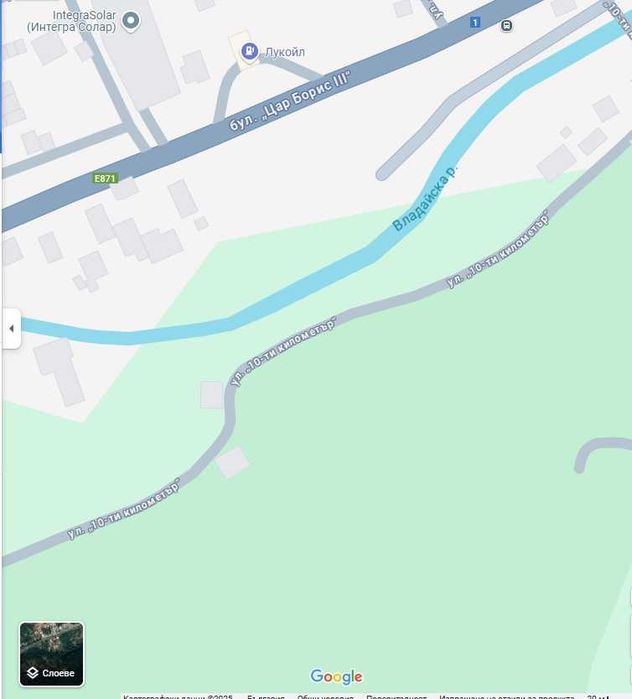Open the Лукойл gas station marker
Image resolution: width=632 pixels, height=699 pixels.
pos(249,51)
